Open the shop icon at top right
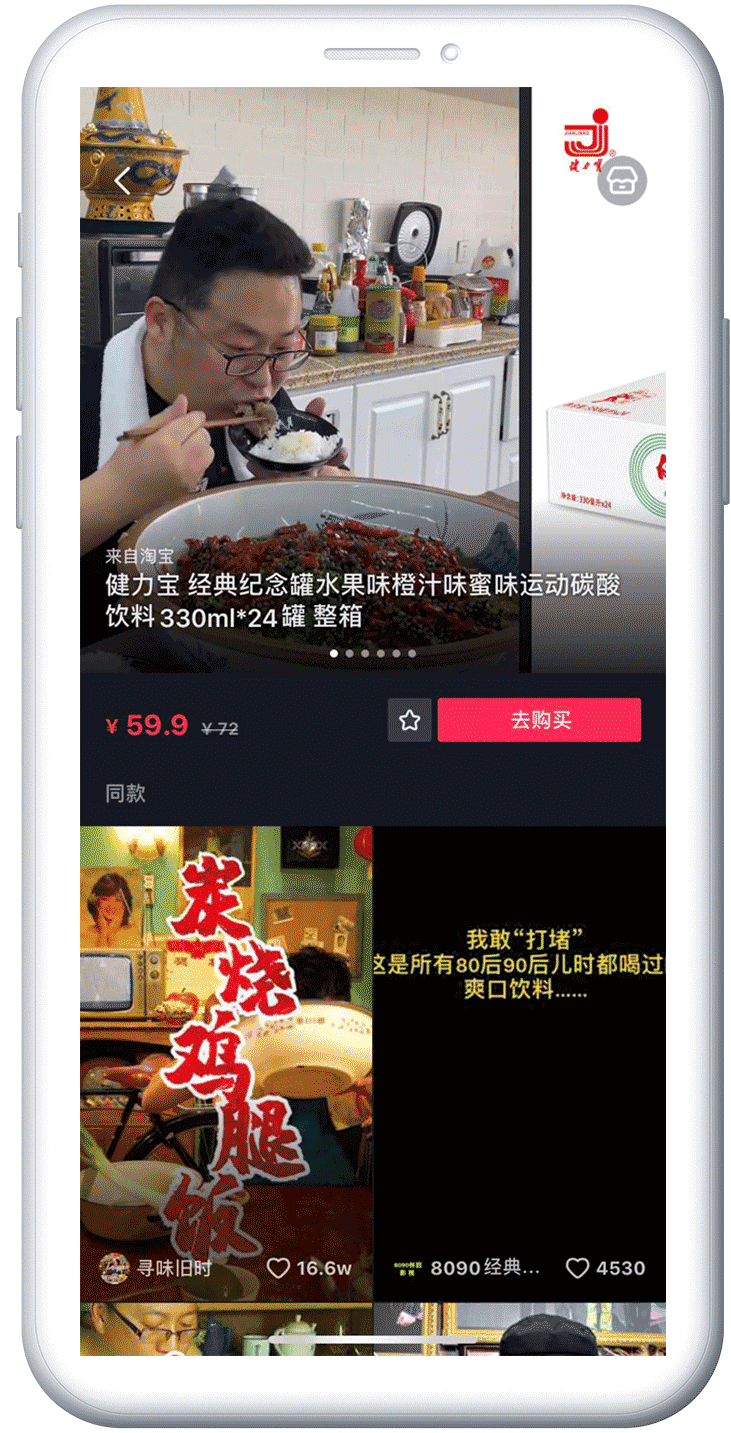 click(622, 182)
